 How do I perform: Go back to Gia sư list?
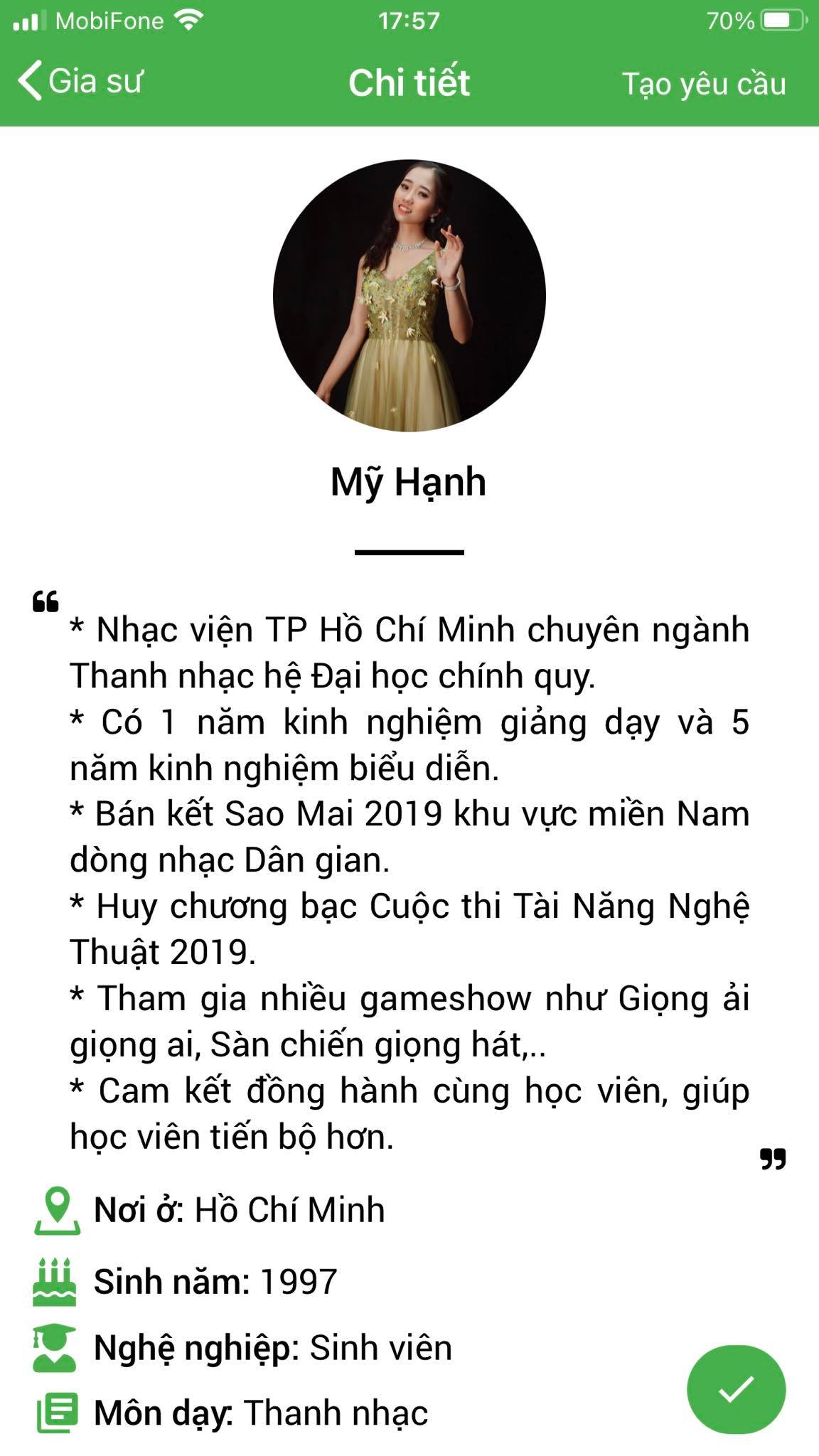80,82
